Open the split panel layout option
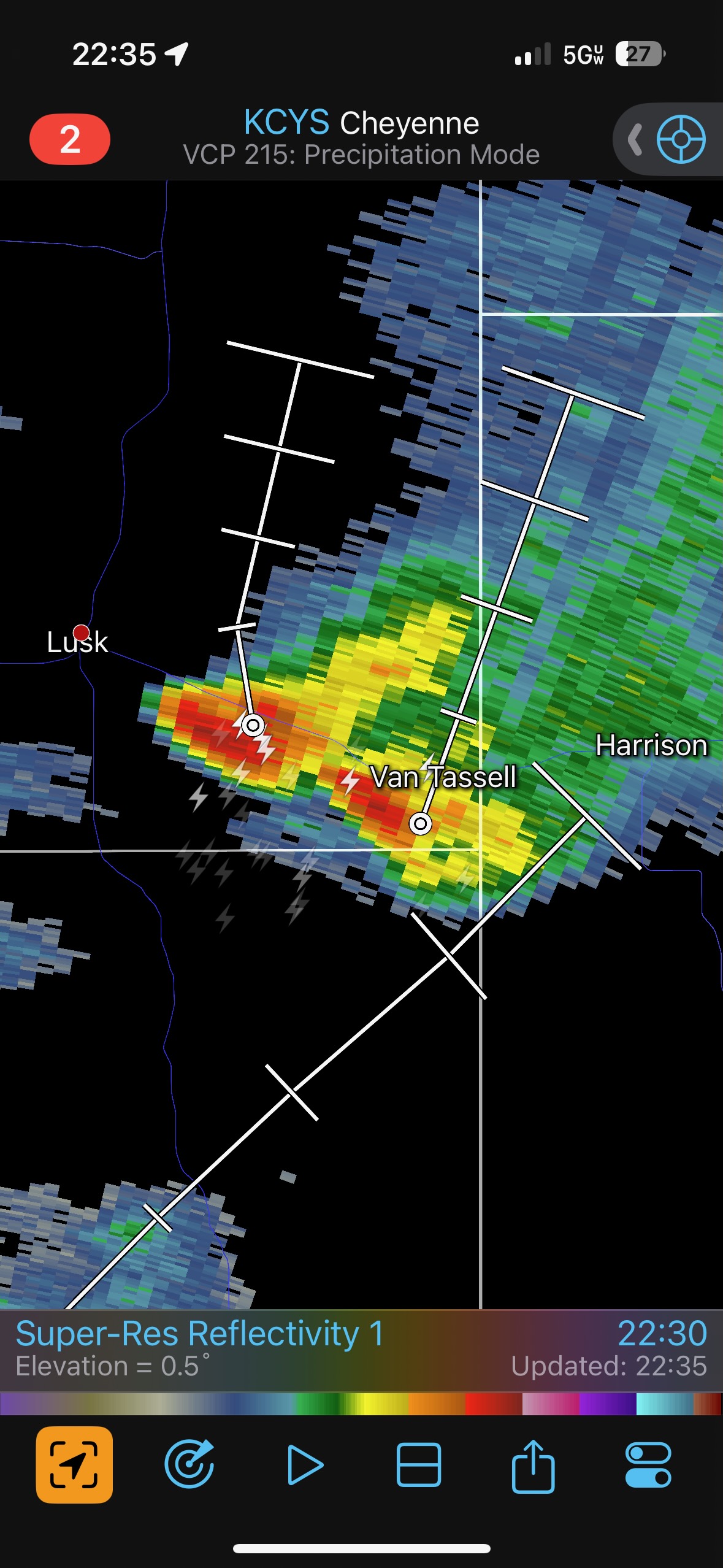The image size is (723, 1568). pyautogui.click(x=419, y=1465)
